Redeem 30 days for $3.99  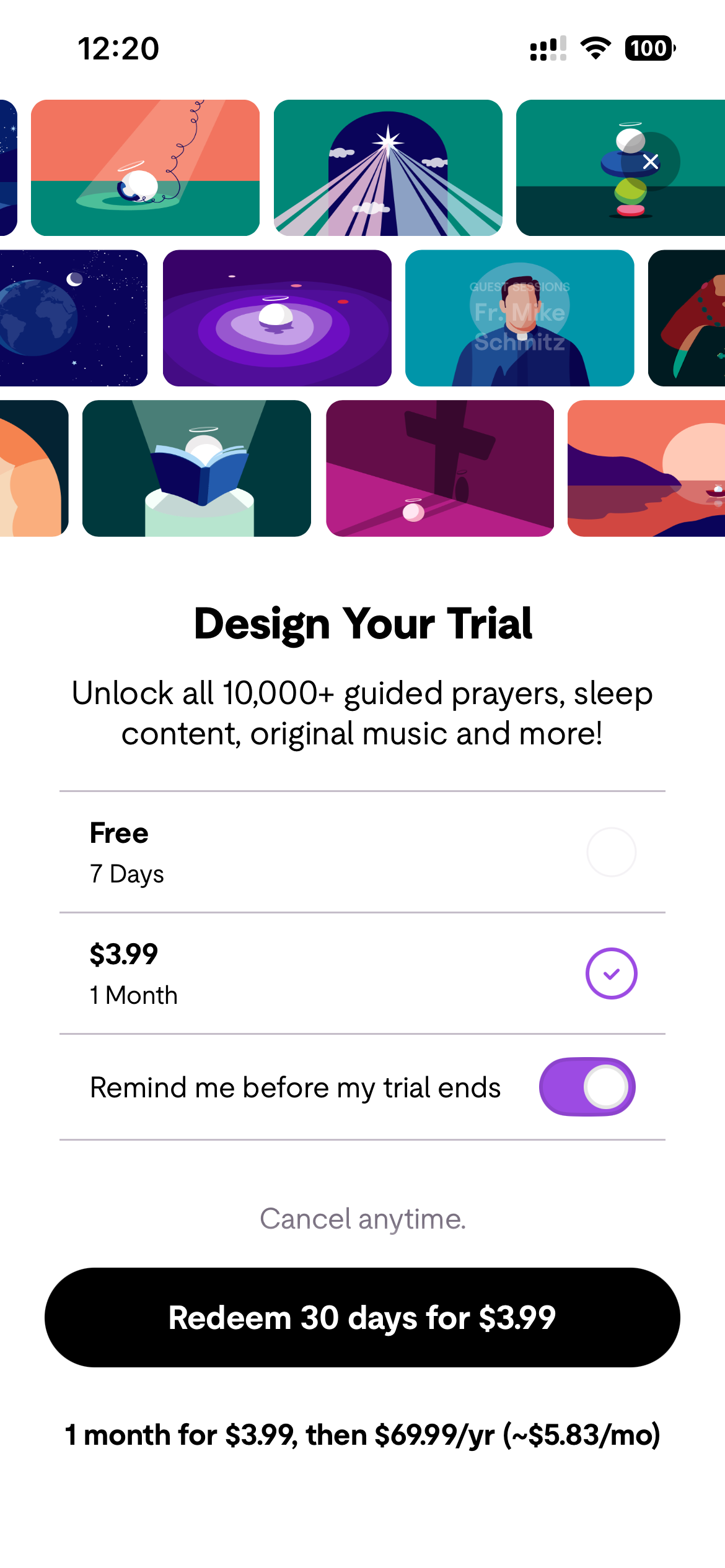pos(362,1317)
